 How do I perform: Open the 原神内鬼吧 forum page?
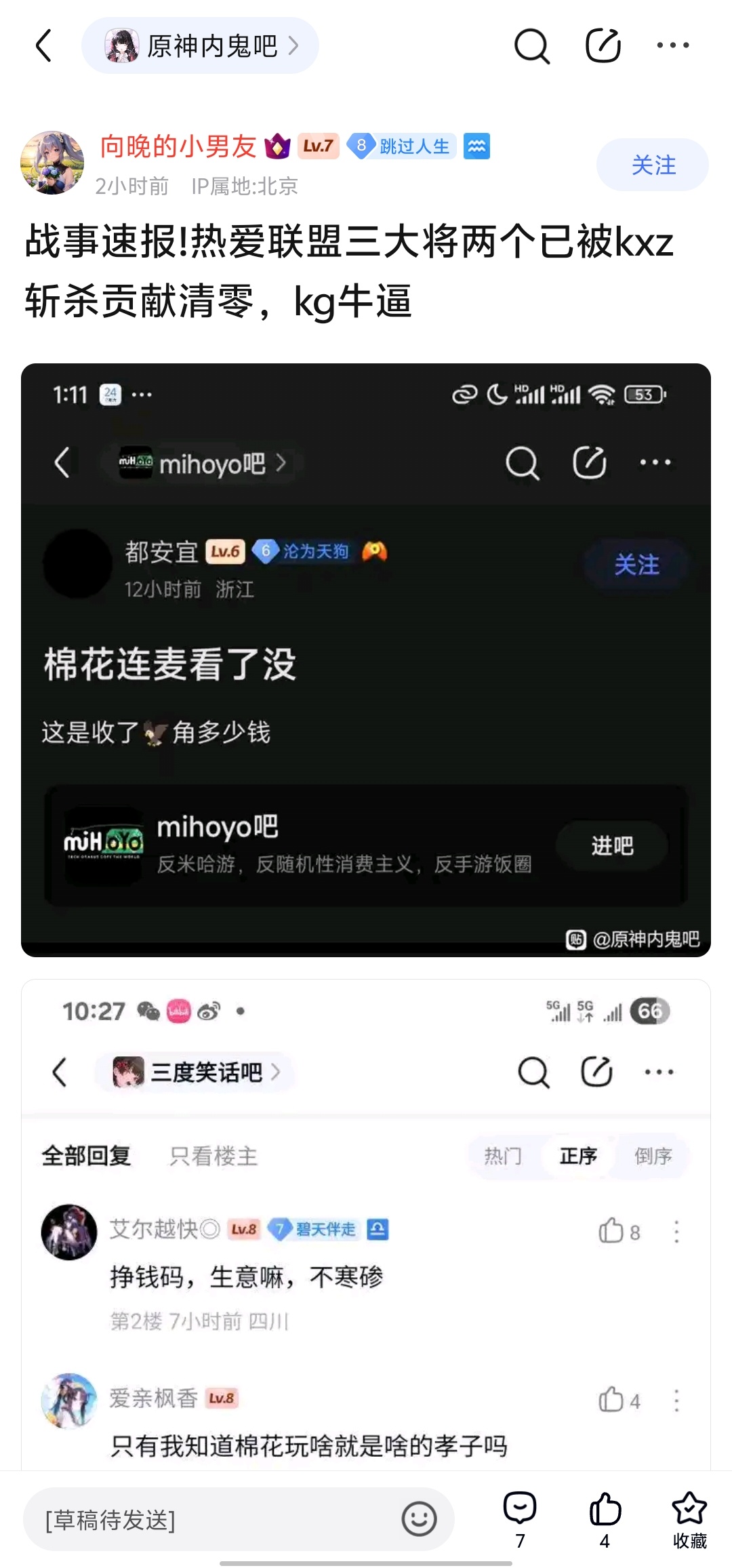tap(201, 45)
